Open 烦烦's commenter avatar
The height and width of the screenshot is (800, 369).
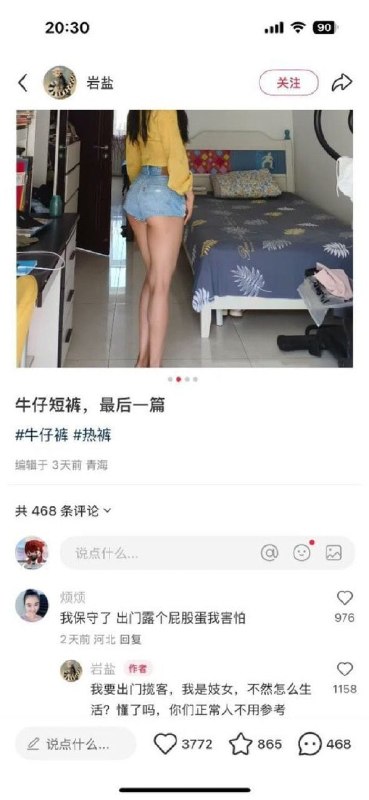click(x=32, y=605)
